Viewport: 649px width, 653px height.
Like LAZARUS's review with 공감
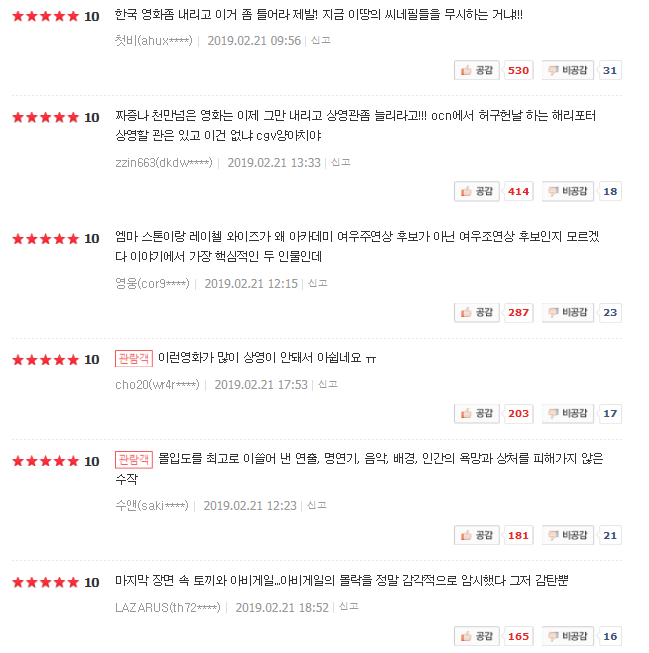(x=477, y=636)
